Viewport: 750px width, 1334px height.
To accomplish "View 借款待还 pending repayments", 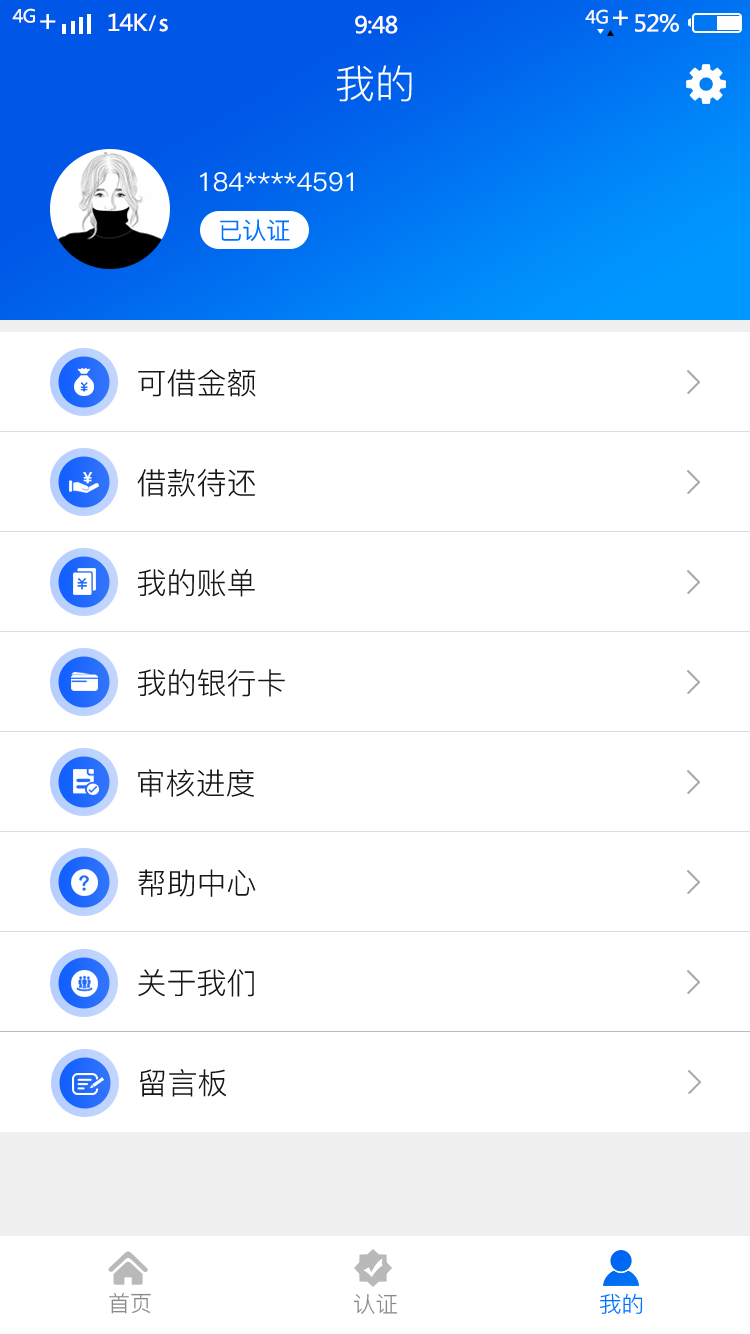I will tap(375, 482).
